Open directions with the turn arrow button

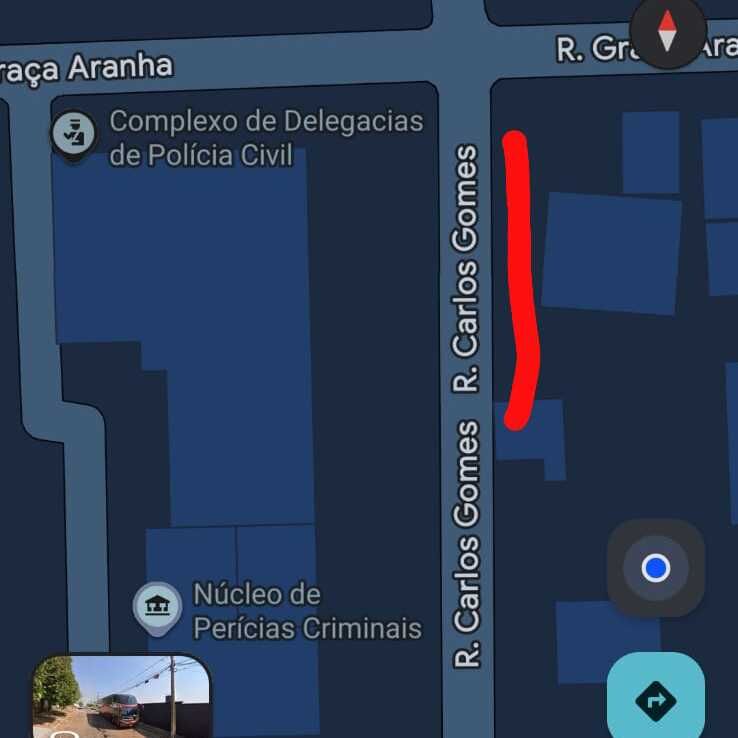click(x=656, y=700)
